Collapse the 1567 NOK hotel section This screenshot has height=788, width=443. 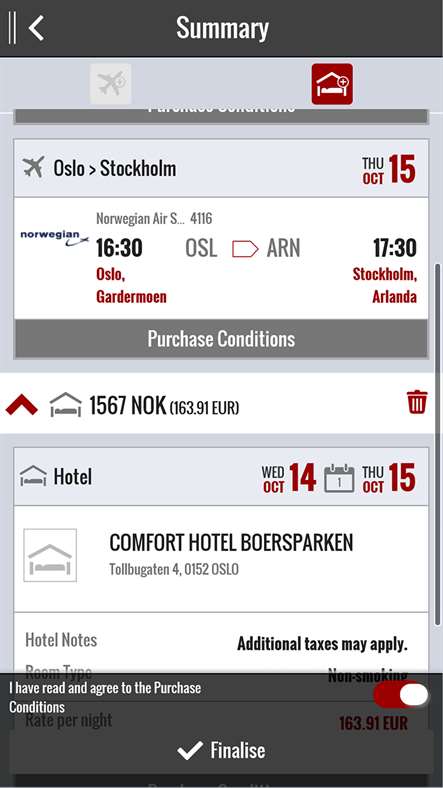pyautogui.click(x=22, y=405)
